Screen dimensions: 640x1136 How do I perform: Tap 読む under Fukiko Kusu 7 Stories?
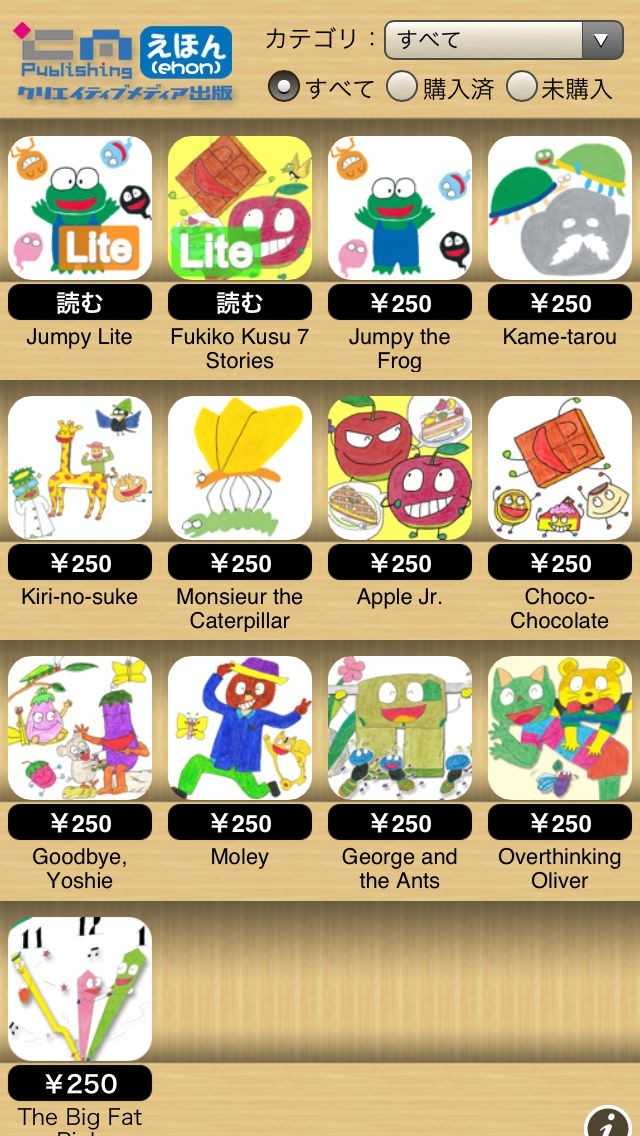pos(240,303)
